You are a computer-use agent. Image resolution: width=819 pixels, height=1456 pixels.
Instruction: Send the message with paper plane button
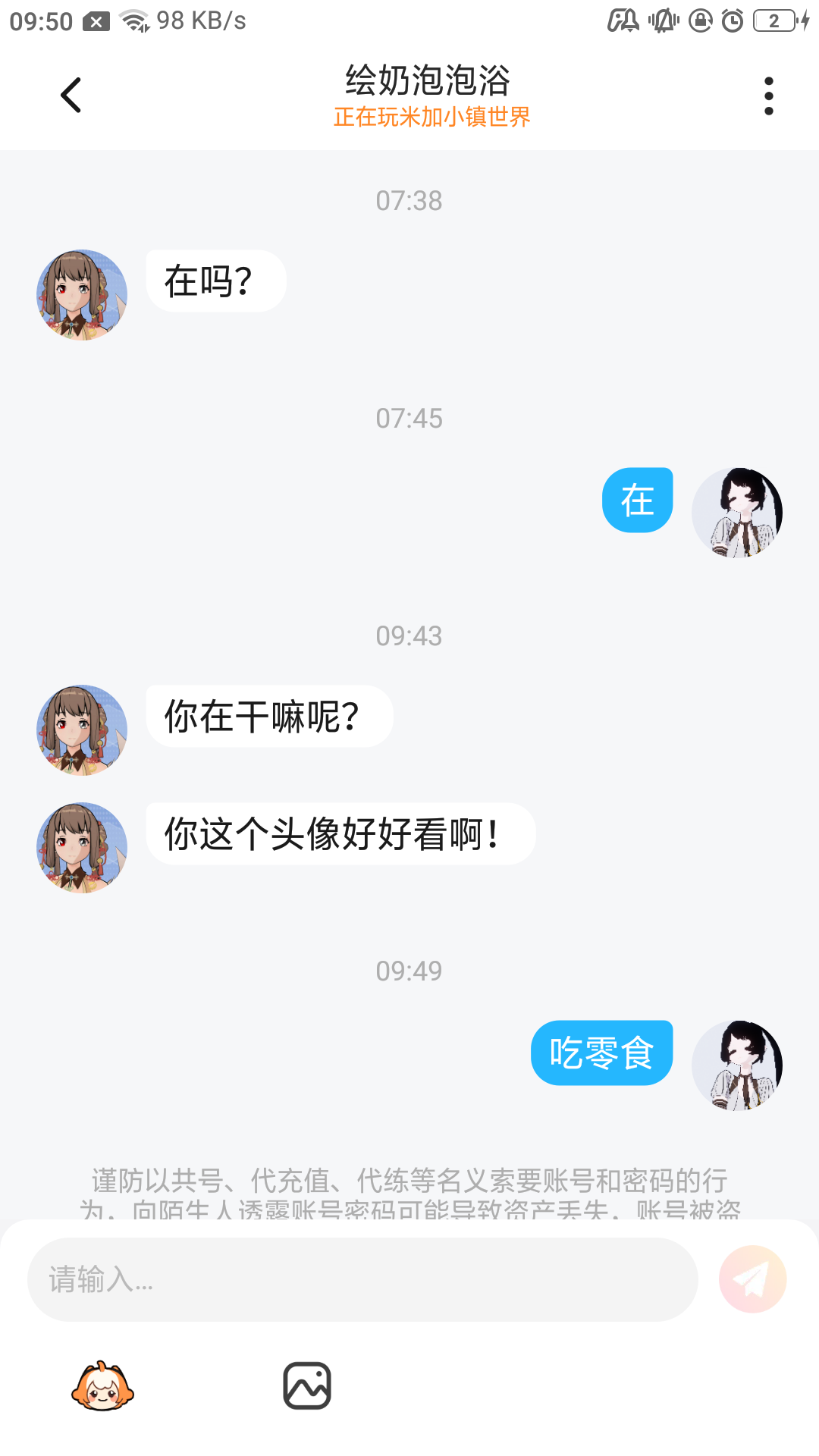pyautogui.click(x=752, y=1279)
